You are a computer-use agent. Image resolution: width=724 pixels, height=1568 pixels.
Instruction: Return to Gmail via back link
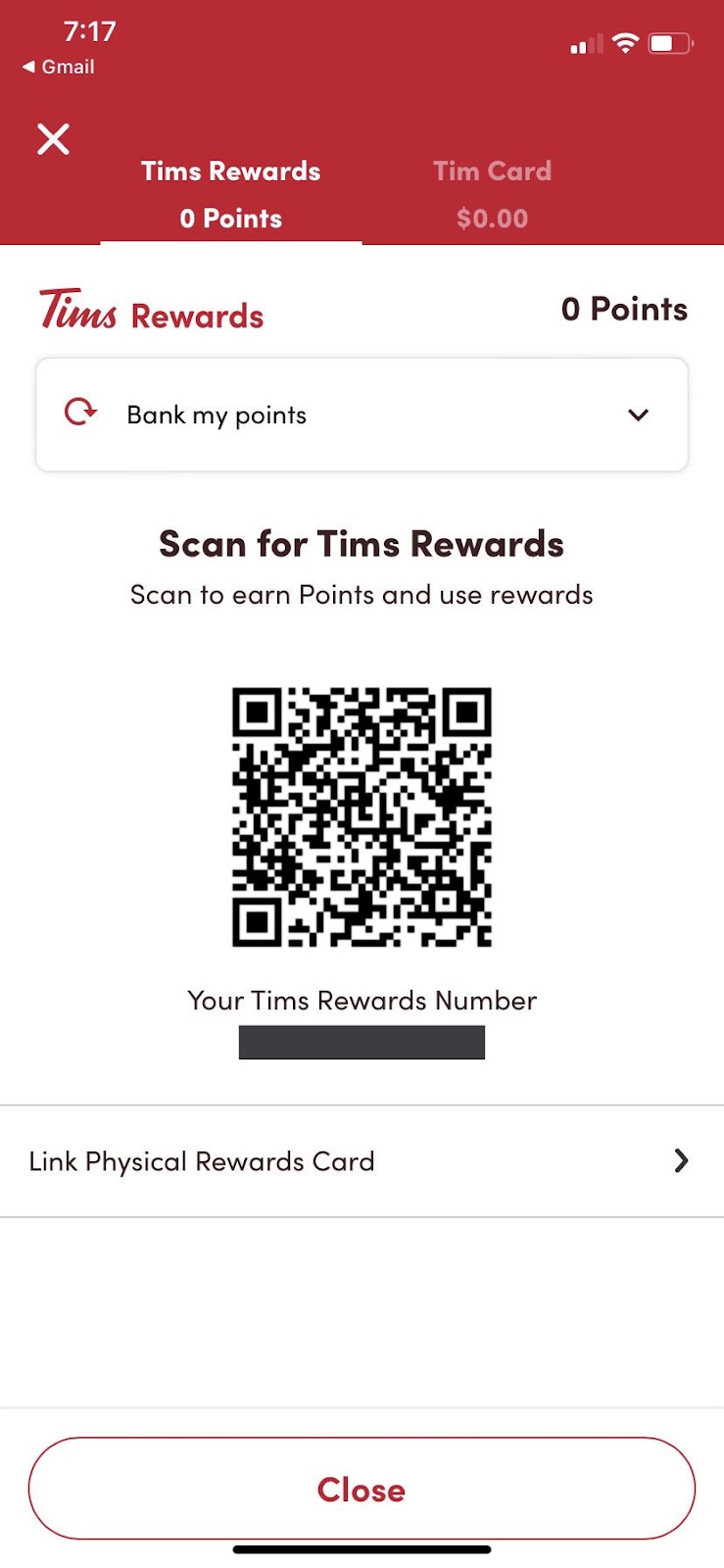59,67
